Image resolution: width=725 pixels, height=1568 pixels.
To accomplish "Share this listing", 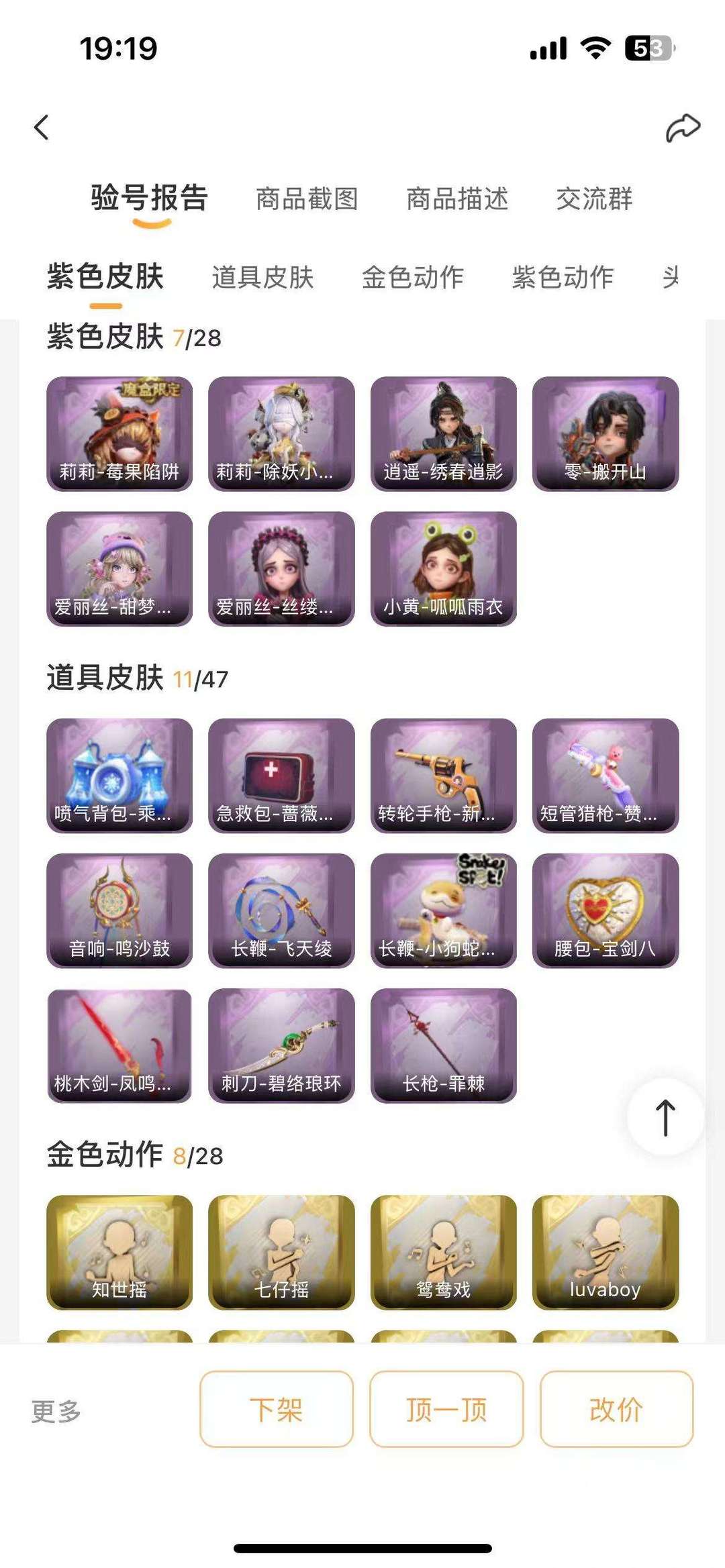I will coord(682,127).
